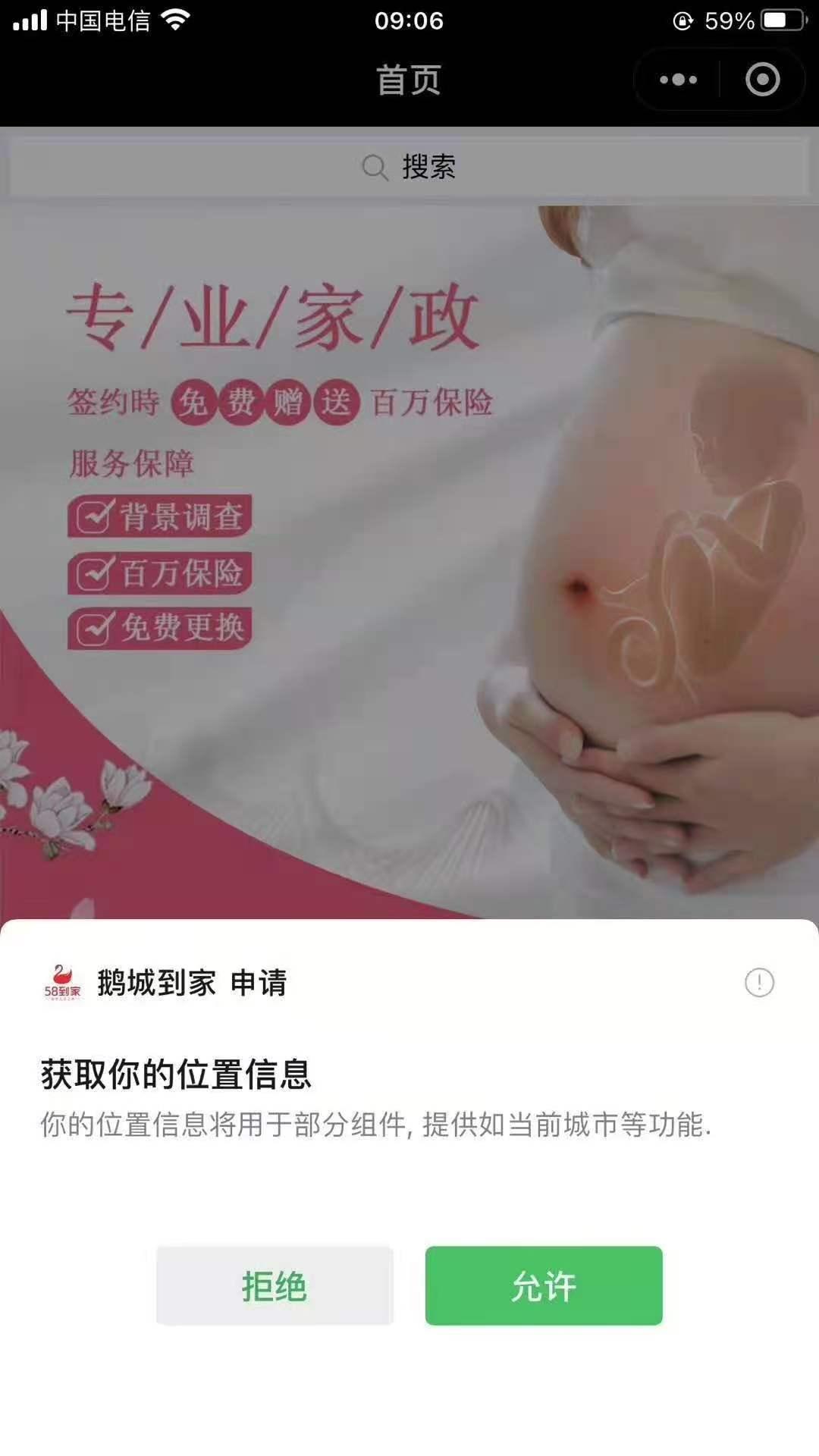Screen dimensions: 819x1456
Task: Open the permission info icon
Action: [758, 982]
